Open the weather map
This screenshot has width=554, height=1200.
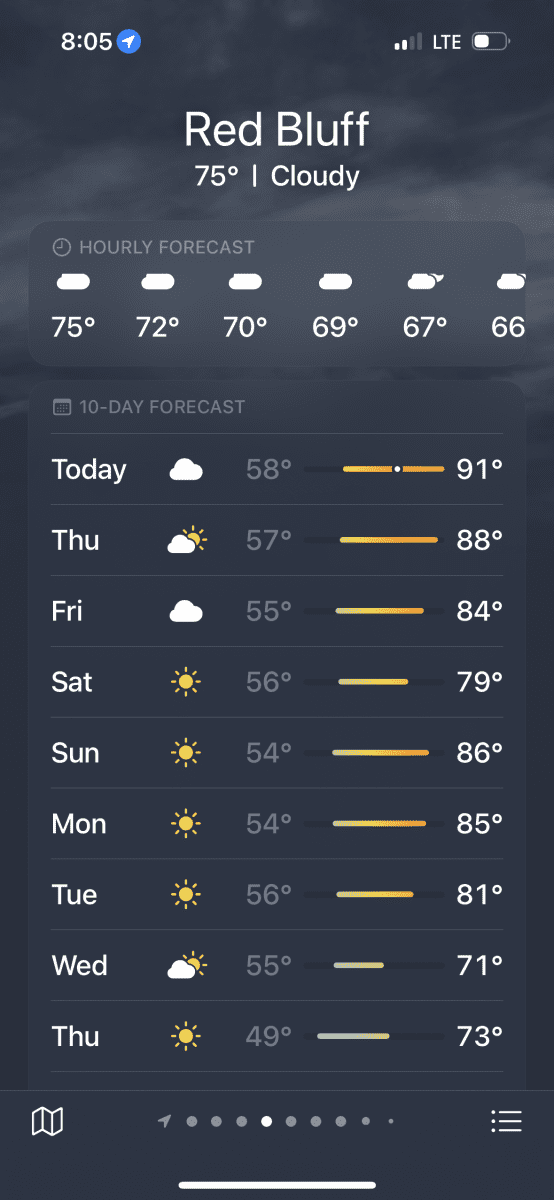click(x=48, y=1121)
